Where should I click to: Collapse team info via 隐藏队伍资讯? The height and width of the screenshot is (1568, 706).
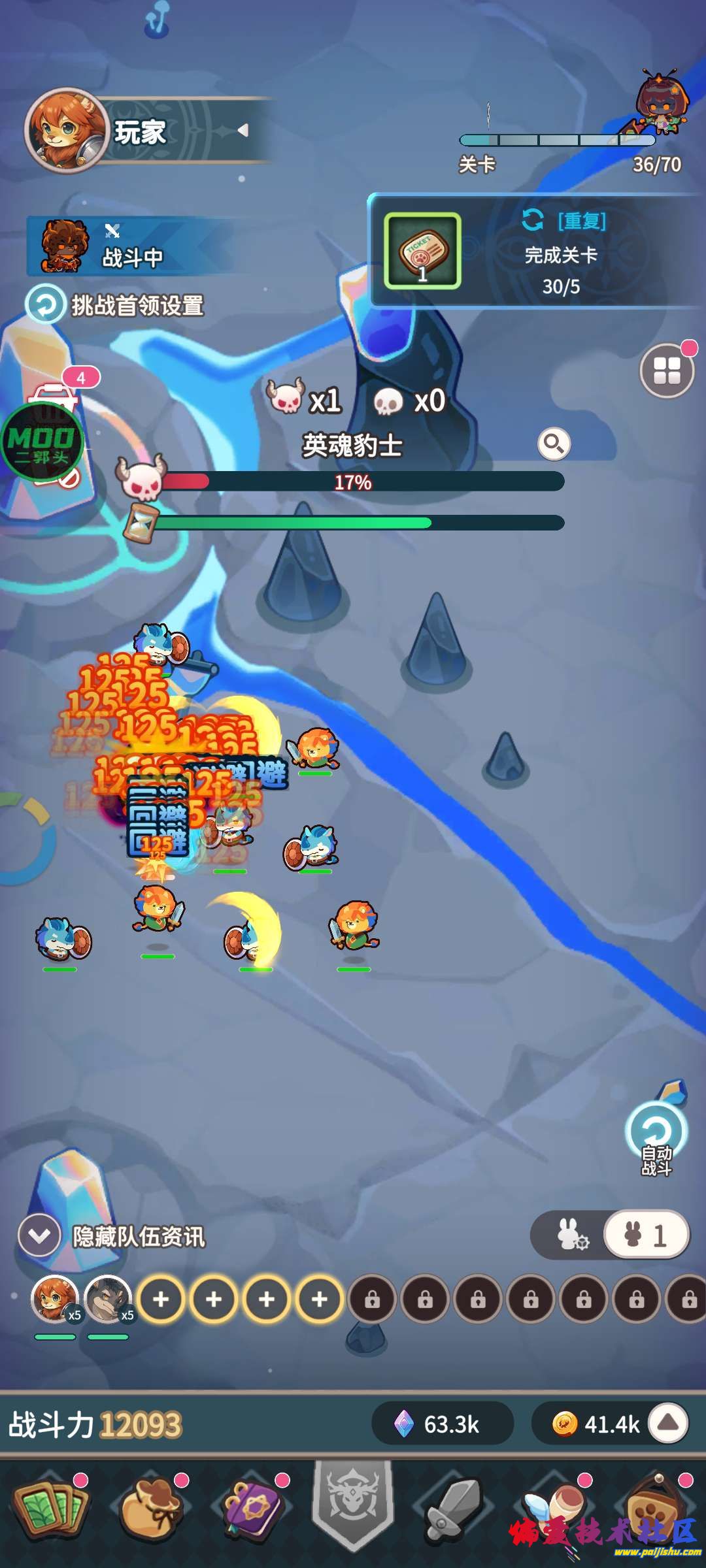(39, 1235)
